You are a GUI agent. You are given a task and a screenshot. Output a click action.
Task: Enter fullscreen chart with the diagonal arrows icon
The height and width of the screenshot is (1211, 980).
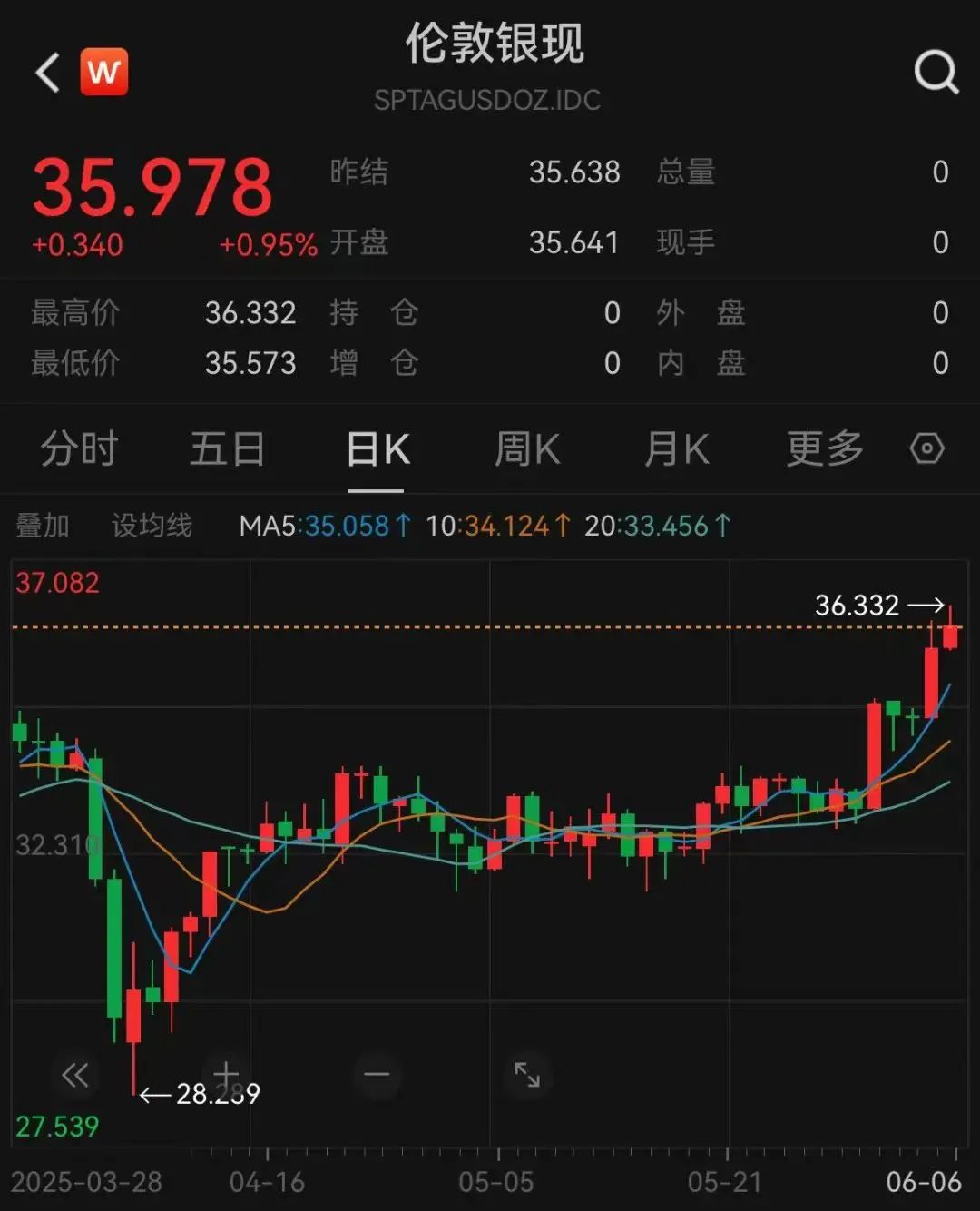pos(526,1073)
